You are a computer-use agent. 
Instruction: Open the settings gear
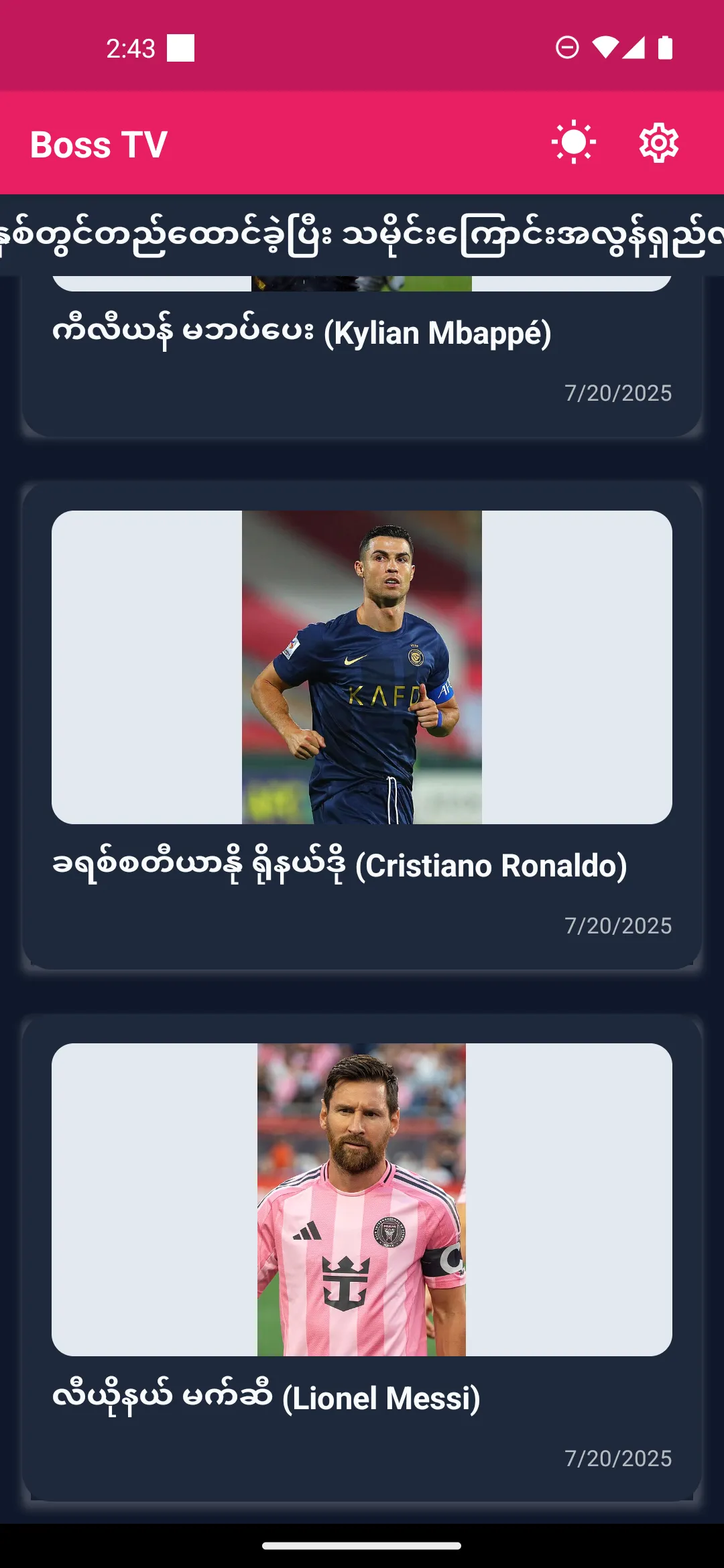[x=658, y=143]
